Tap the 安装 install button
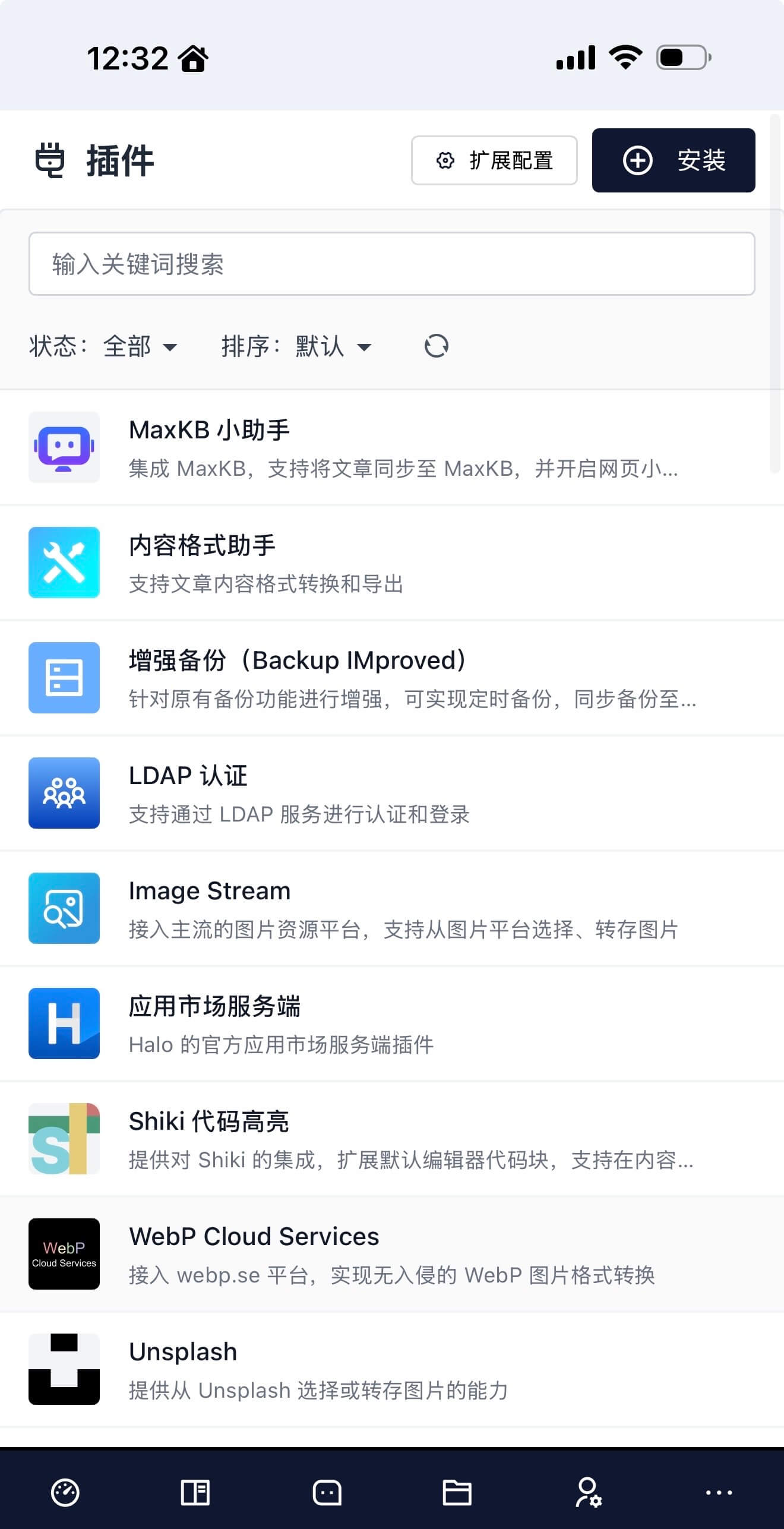The image size is (784, 1529). [x=673, y=160]
